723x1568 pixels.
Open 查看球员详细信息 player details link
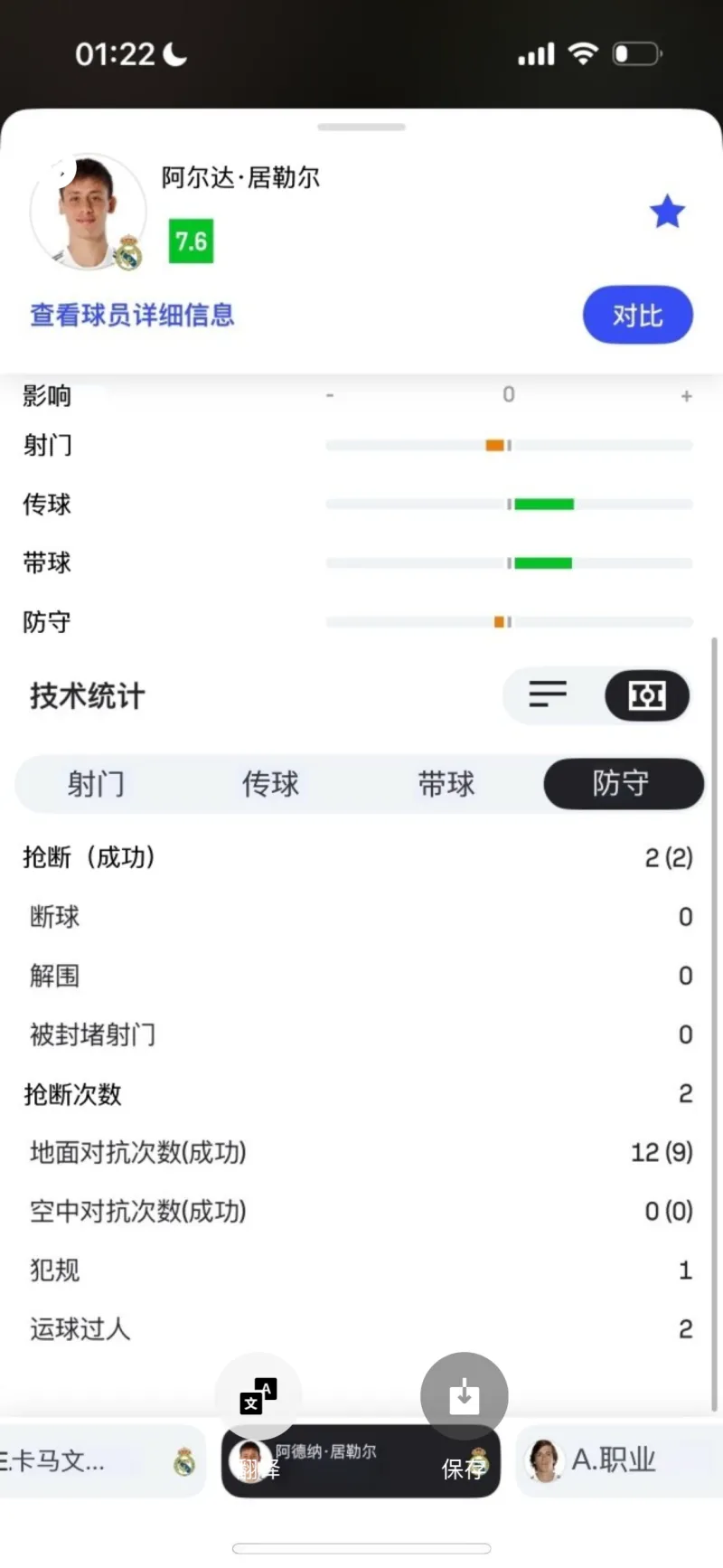coord(132,315)
